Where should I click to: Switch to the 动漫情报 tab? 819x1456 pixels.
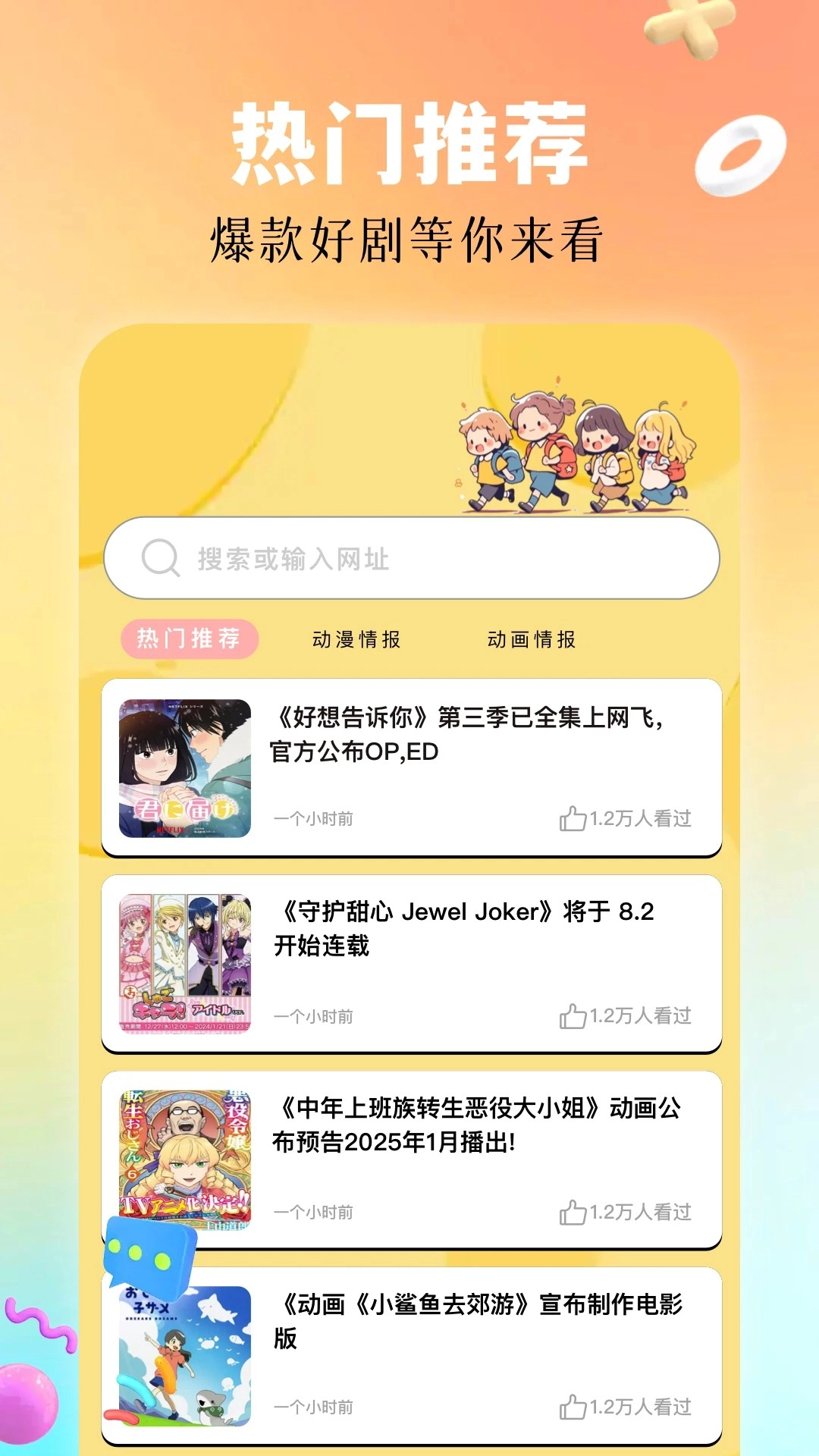356,639
